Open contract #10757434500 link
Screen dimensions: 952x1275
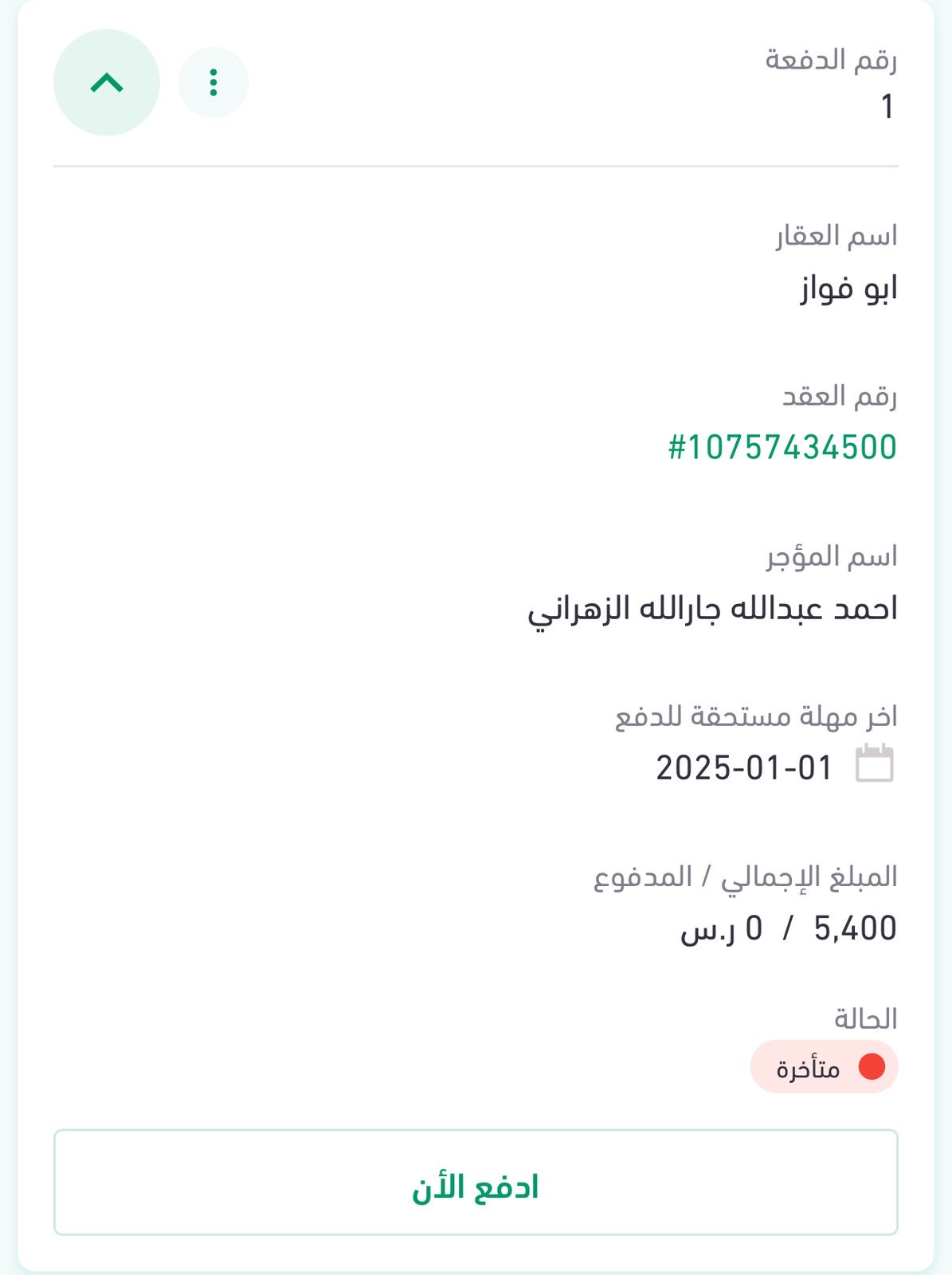point(782,447)
